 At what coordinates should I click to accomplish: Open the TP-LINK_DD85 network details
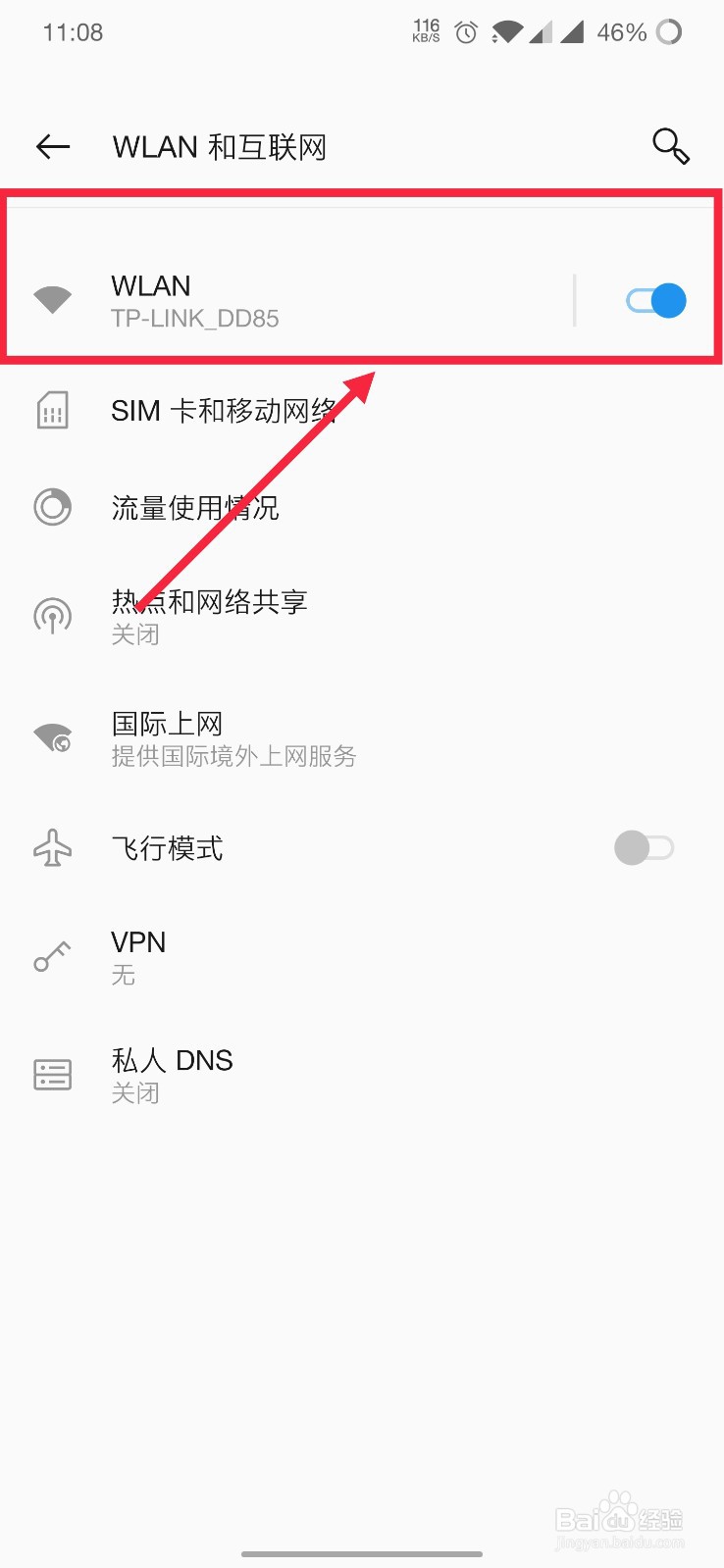coord(294,299)
